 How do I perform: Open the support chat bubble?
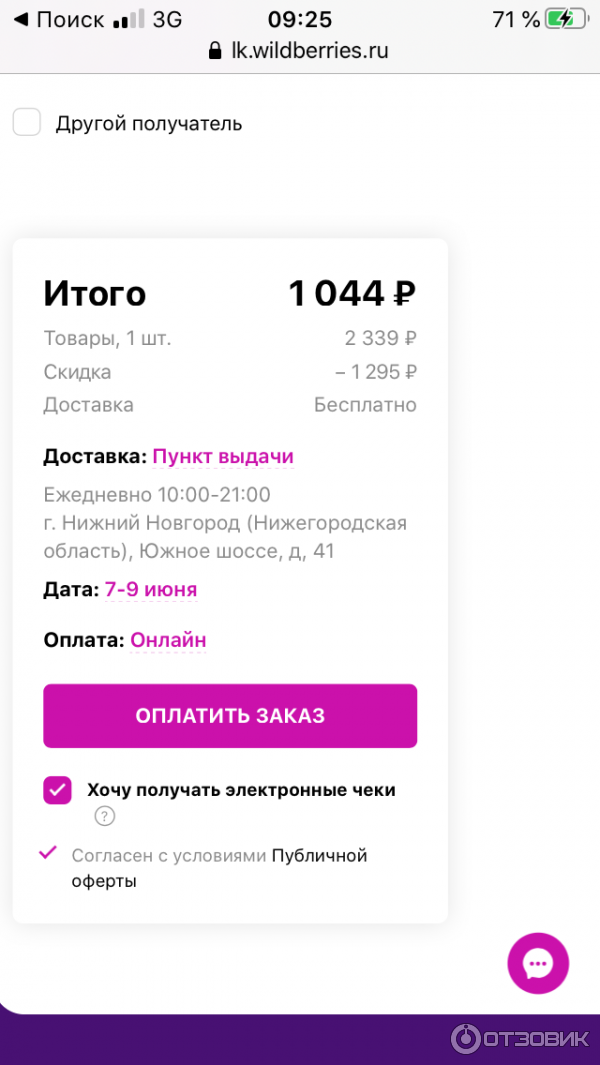tap(538, 964)
